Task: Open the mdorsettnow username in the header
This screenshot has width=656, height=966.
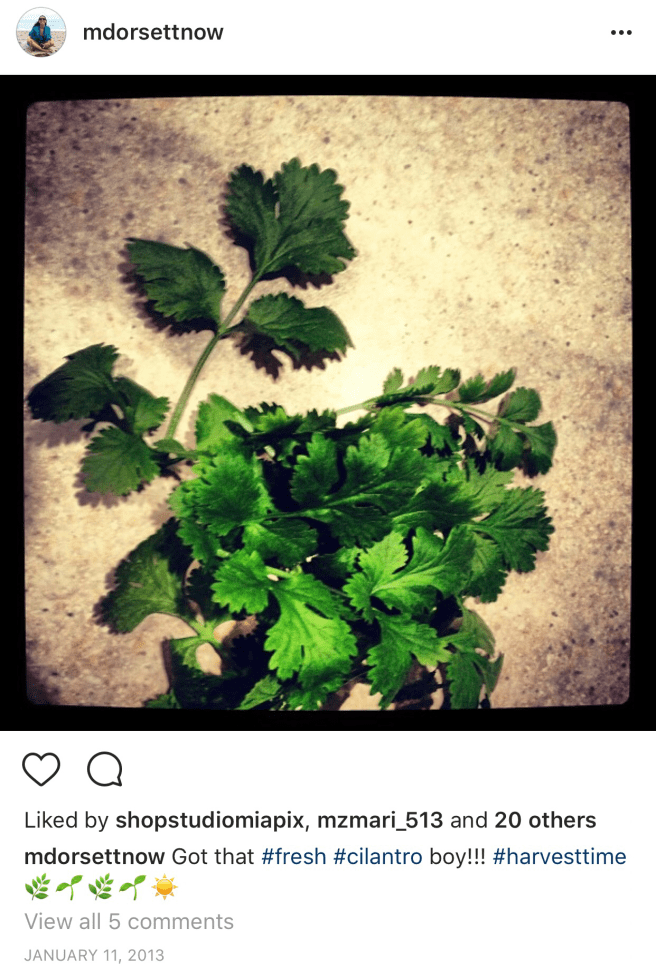Action: point(153,32)
